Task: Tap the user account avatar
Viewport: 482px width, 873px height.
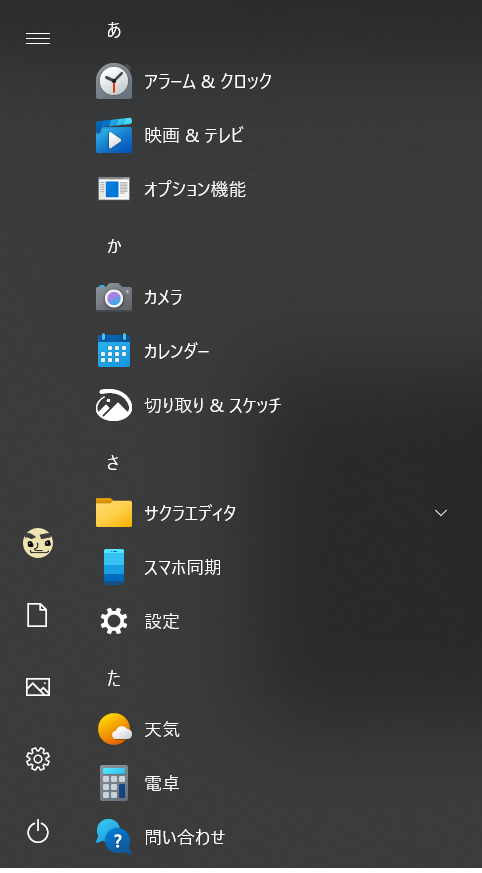Action: (38, 543)
